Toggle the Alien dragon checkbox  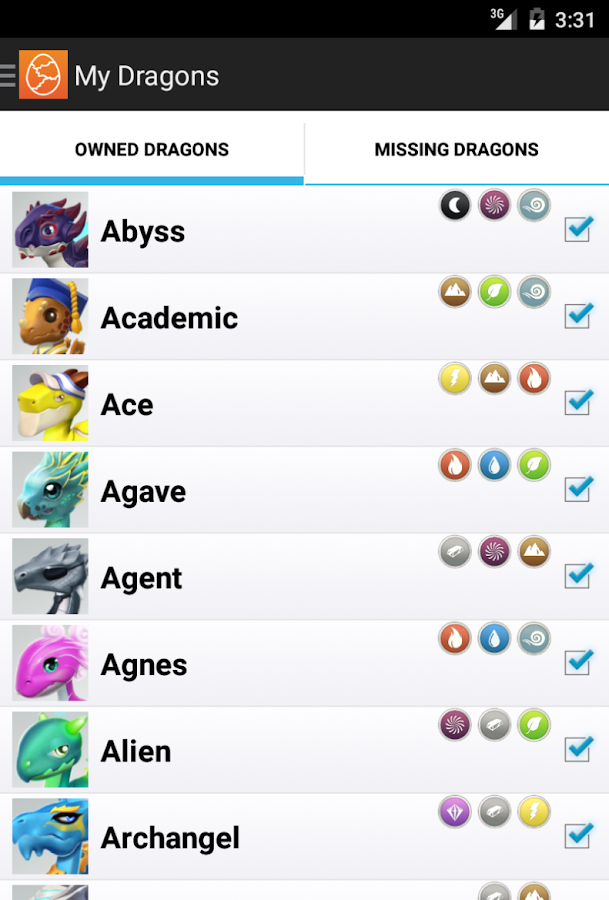pos(578,749)
